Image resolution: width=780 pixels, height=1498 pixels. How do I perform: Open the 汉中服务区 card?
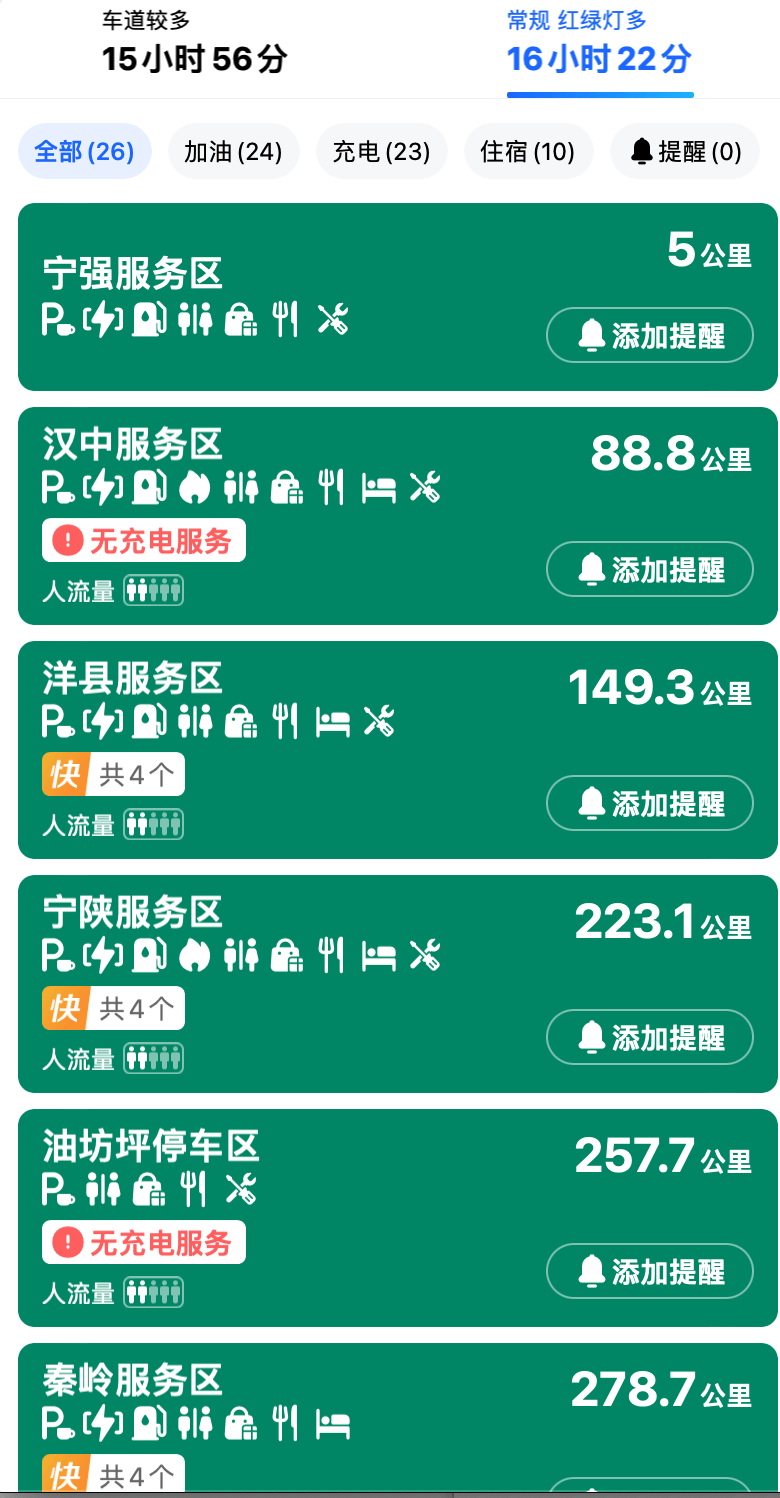[398, 516]
